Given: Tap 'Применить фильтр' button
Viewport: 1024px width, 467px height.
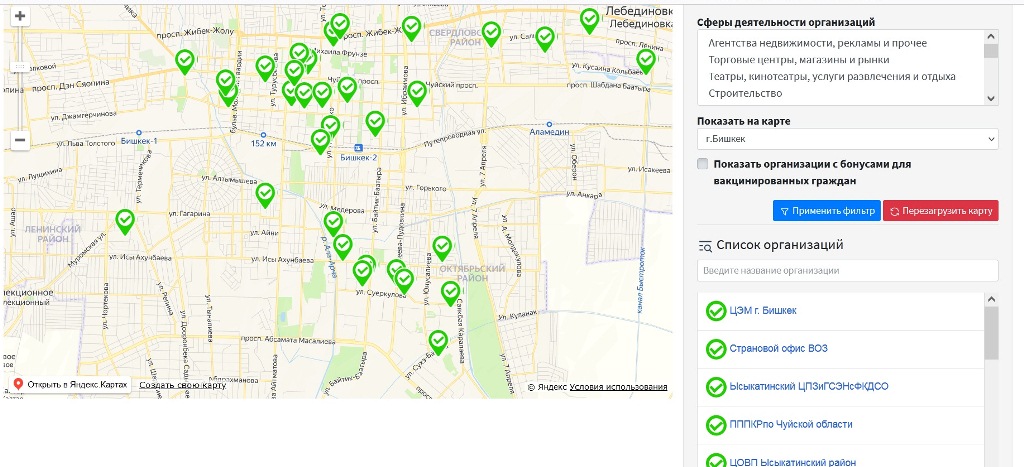Looking at the screenshot, I should pos(826,211).
